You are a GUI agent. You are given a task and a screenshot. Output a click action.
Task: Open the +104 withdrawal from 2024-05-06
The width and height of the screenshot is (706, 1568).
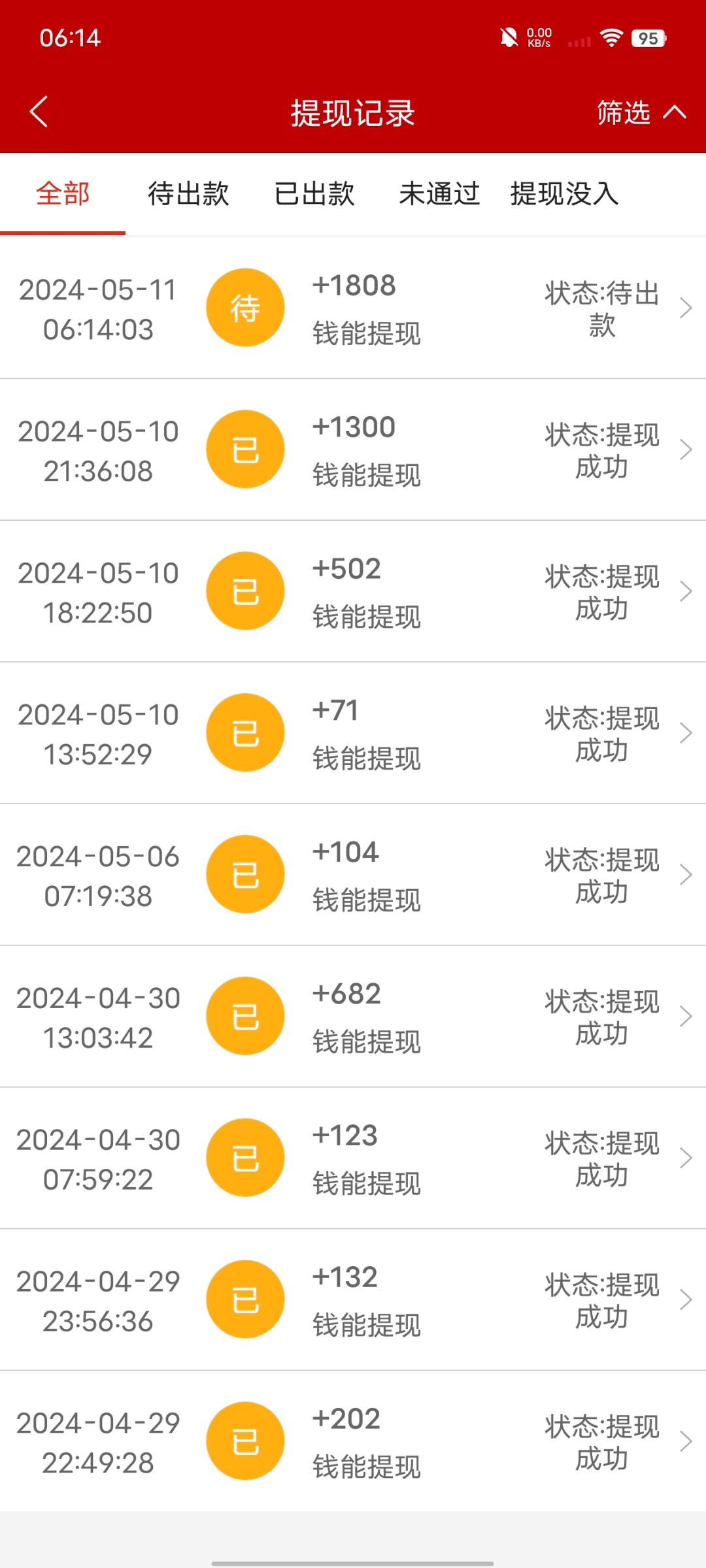(x=353, y=875)
